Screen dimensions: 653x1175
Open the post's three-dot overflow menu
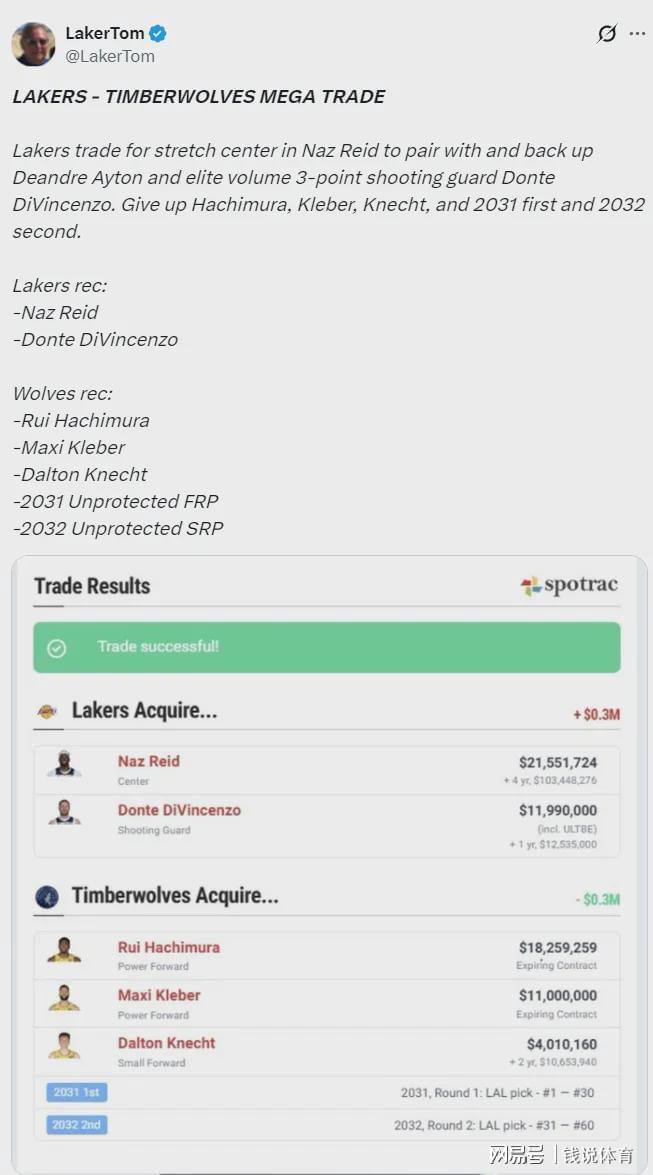[x=637, y=34]
